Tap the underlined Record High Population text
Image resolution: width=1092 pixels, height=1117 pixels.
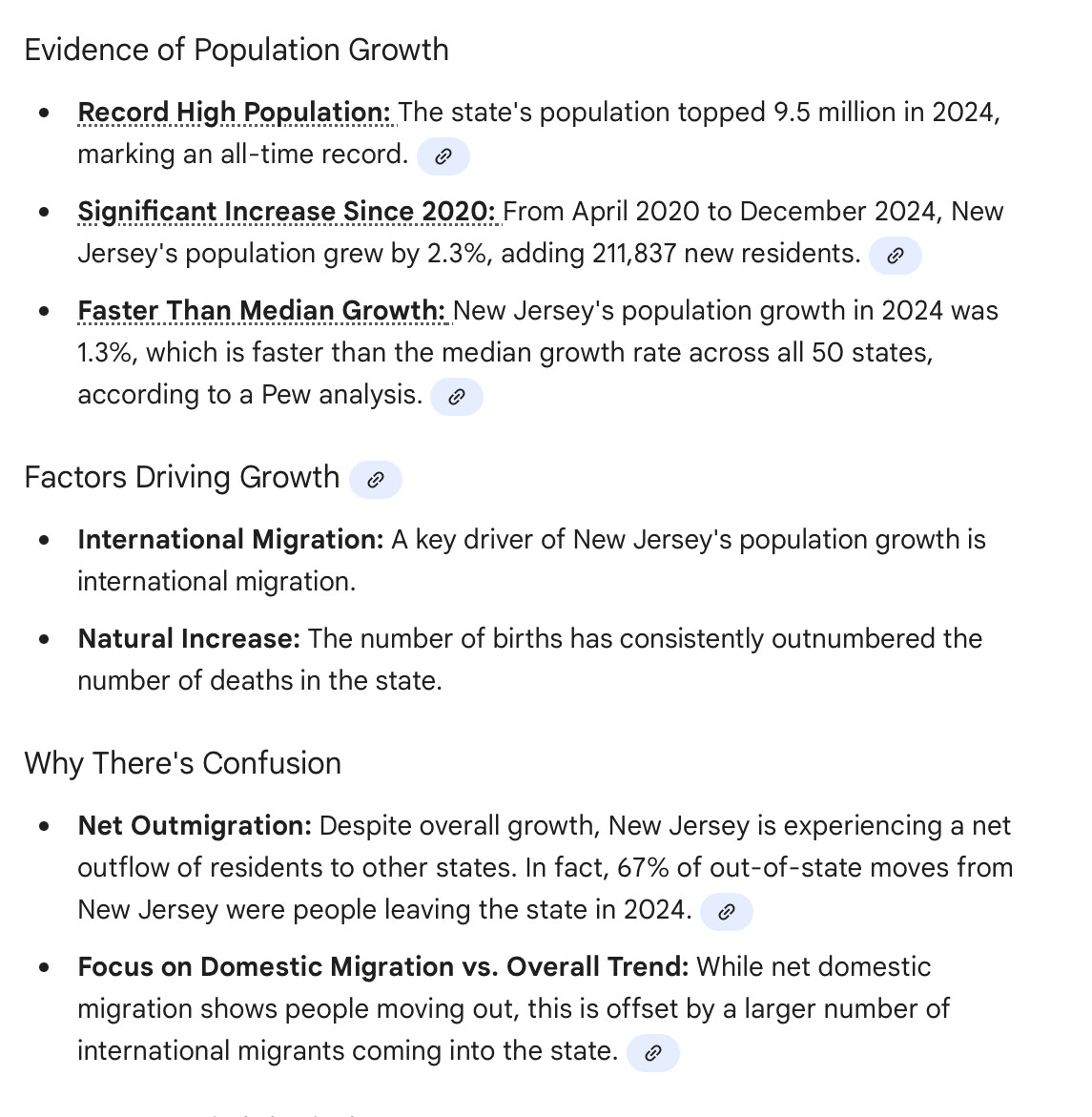coord(234,113)
